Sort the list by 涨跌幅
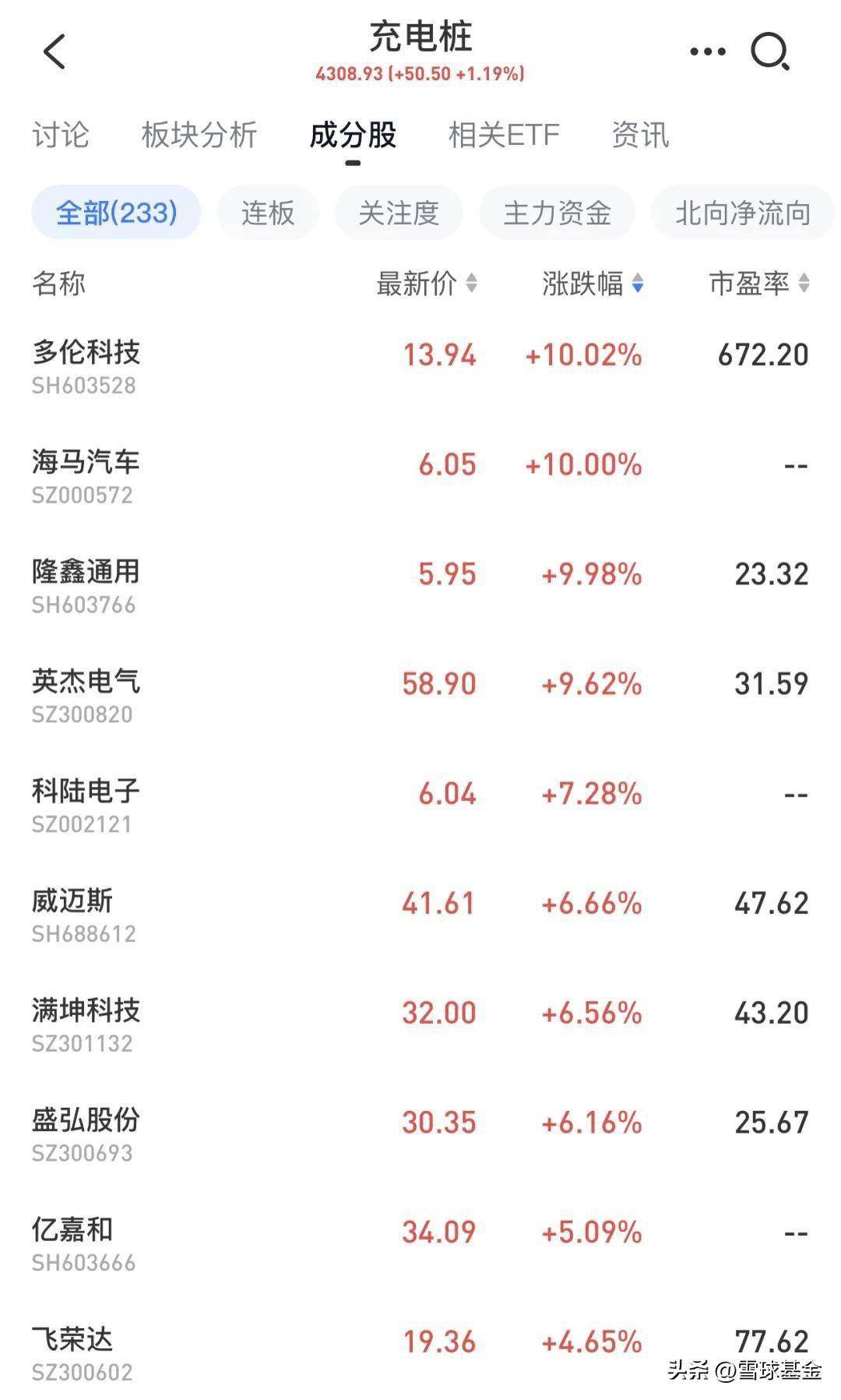This screenshot has width=841, height=1400. tap(593, 284)
